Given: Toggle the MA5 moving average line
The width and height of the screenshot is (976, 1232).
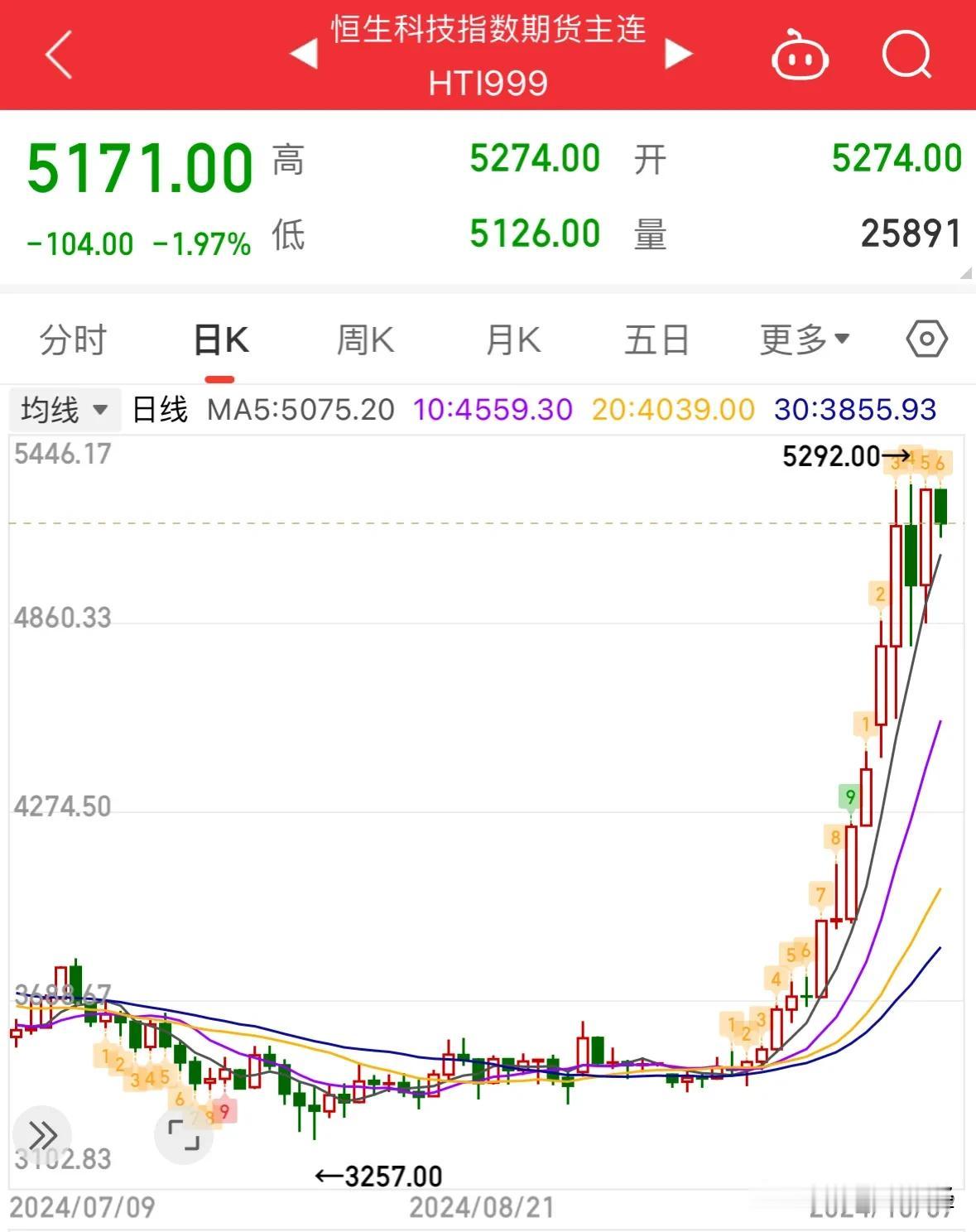Looking at the screenshot, I should click(x=302, y=408).
